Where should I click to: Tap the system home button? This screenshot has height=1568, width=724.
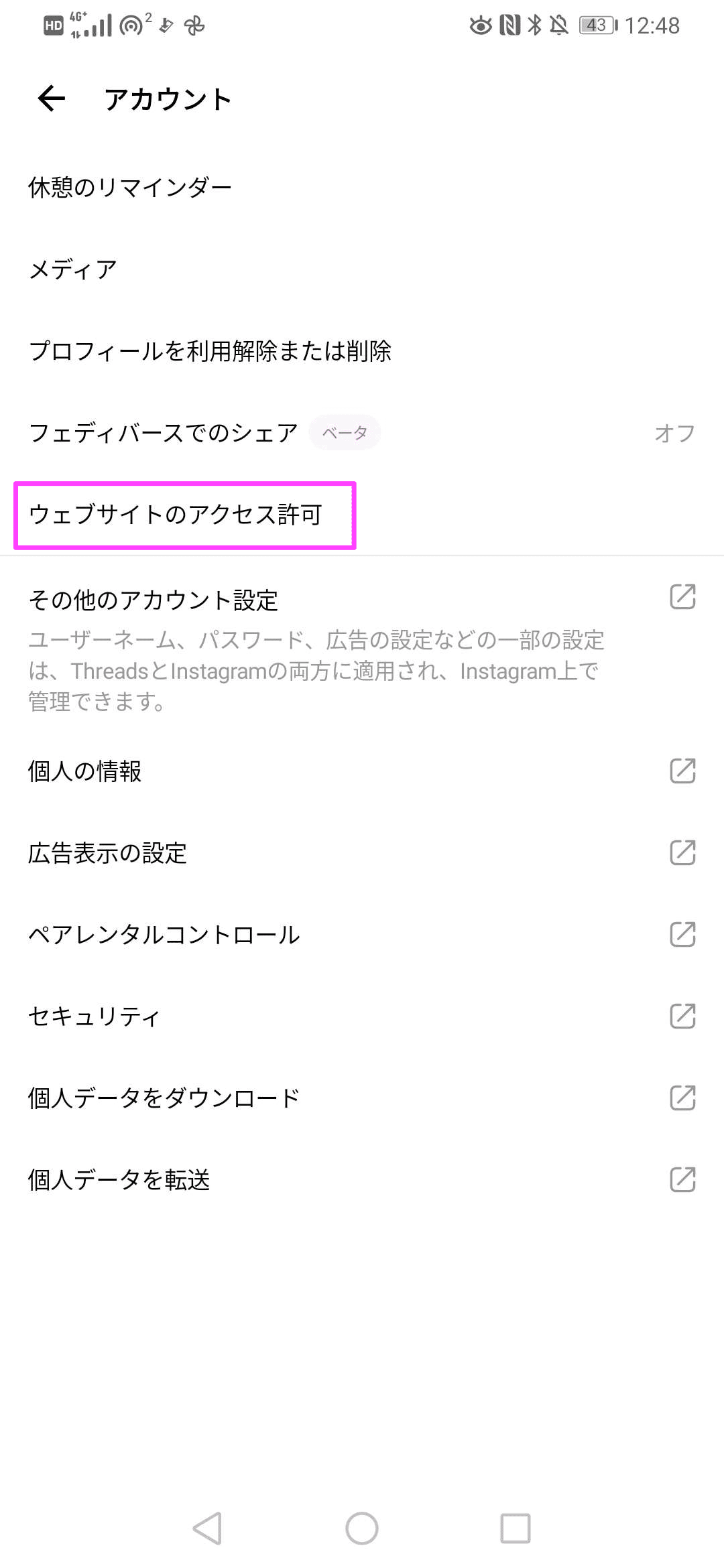point(362,1528)
